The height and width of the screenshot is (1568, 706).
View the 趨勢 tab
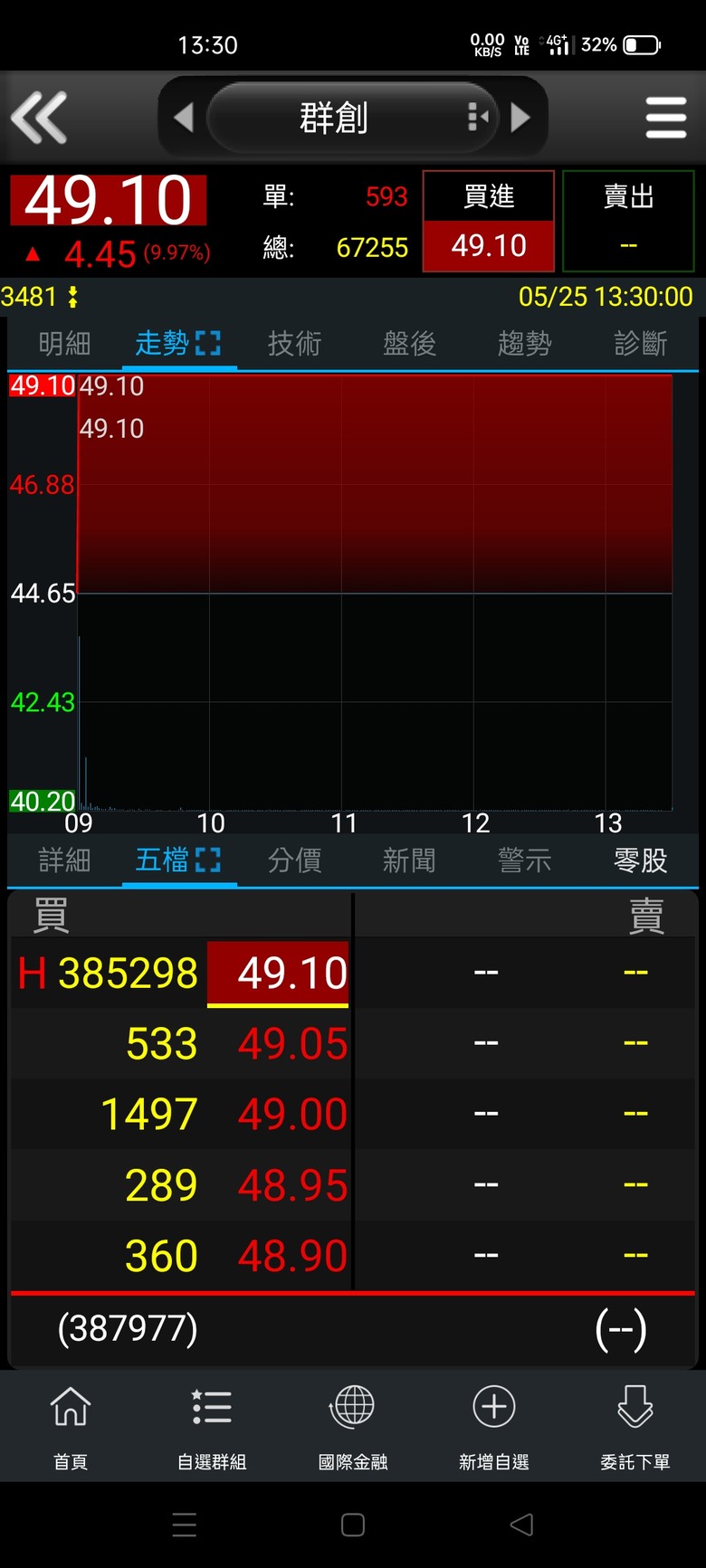click(524, 344)
